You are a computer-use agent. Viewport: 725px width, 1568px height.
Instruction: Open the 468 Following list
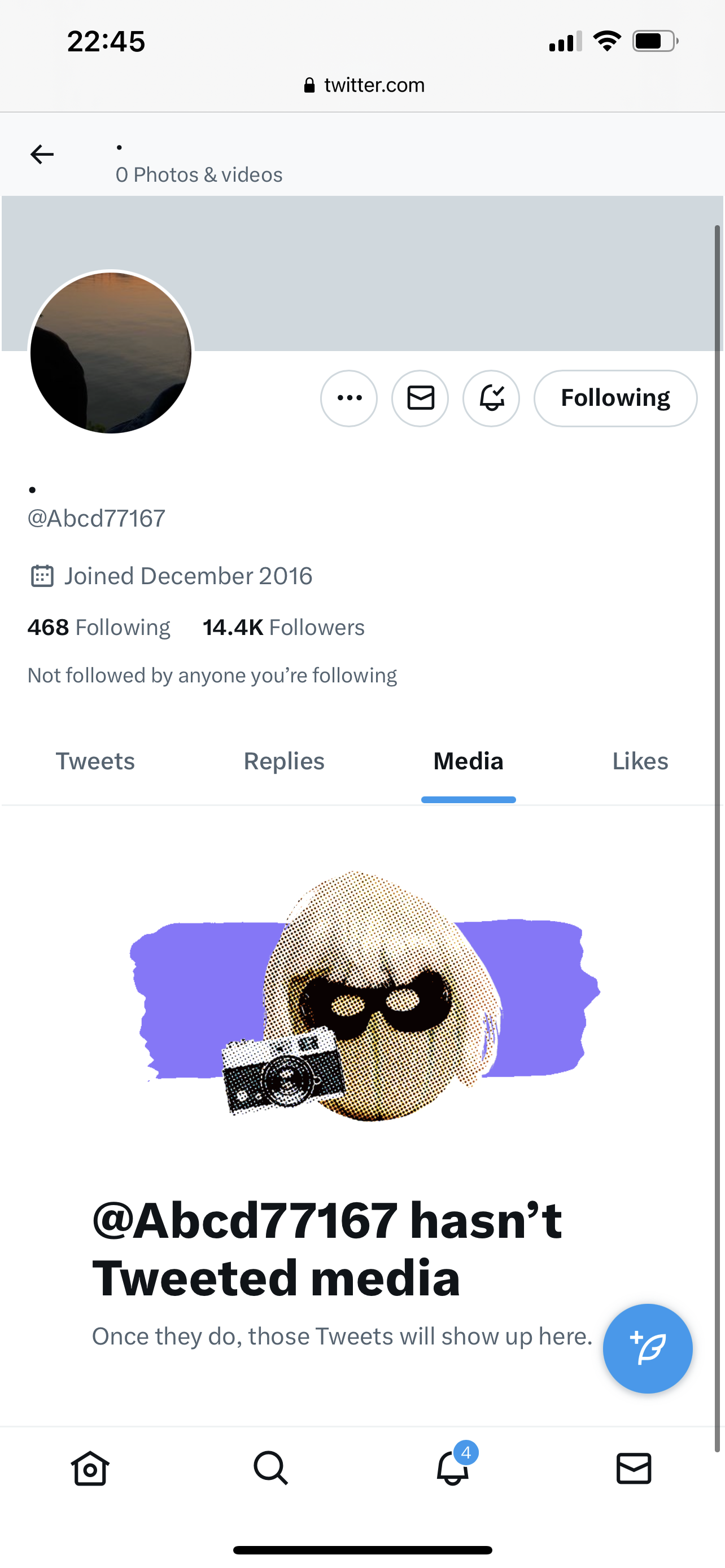tap(99, 627)
